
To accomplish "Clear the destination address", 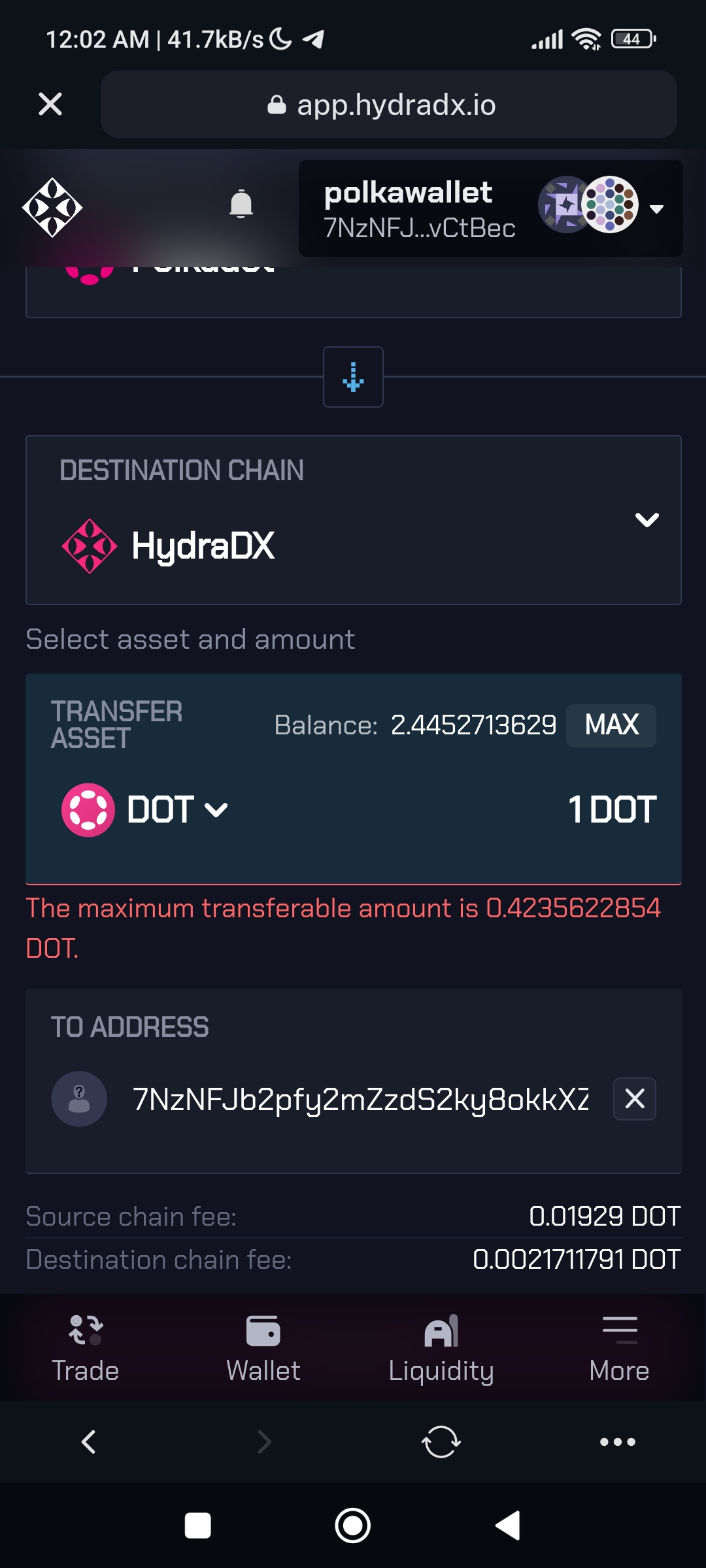I will [634, 1099].
